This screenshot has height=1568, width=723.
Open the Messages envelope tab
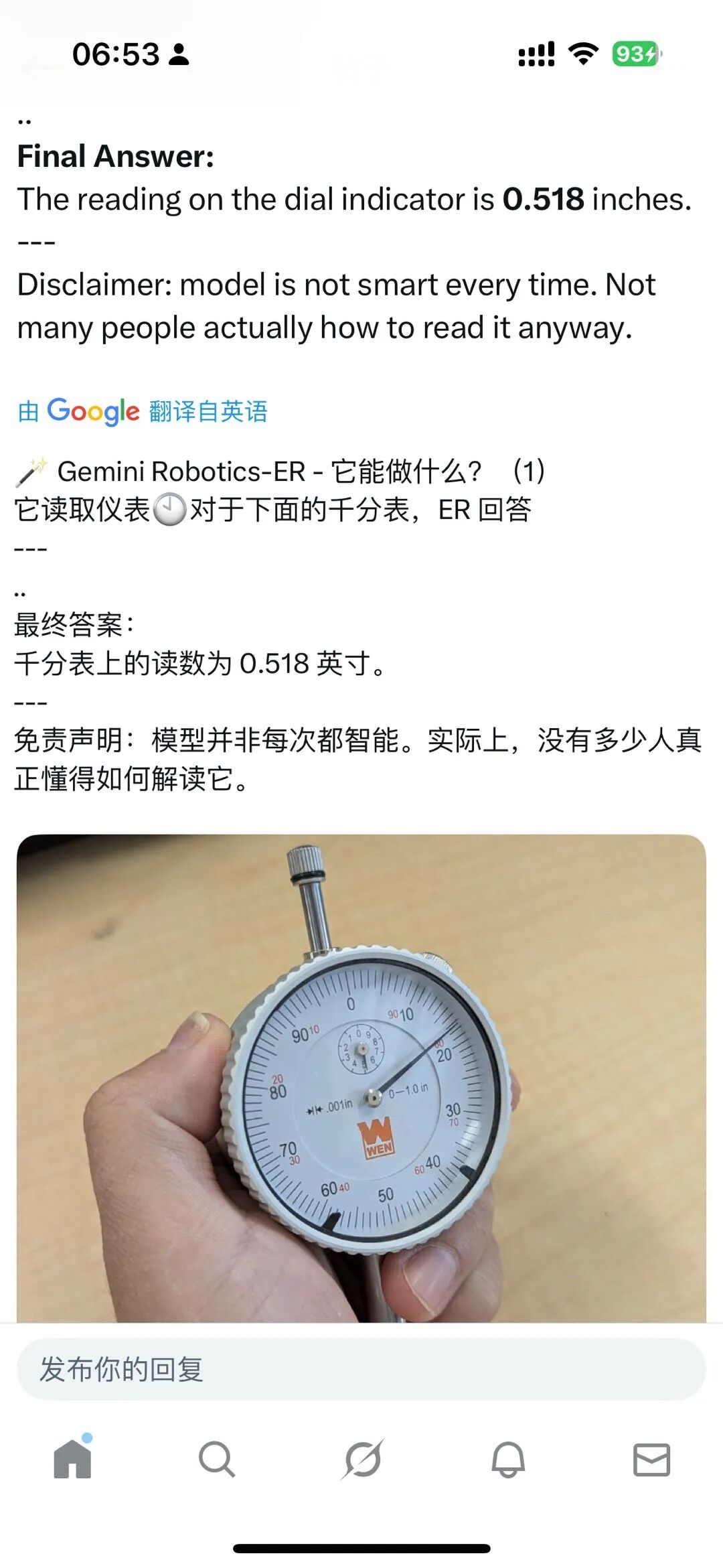click(x=651, y=1459)
